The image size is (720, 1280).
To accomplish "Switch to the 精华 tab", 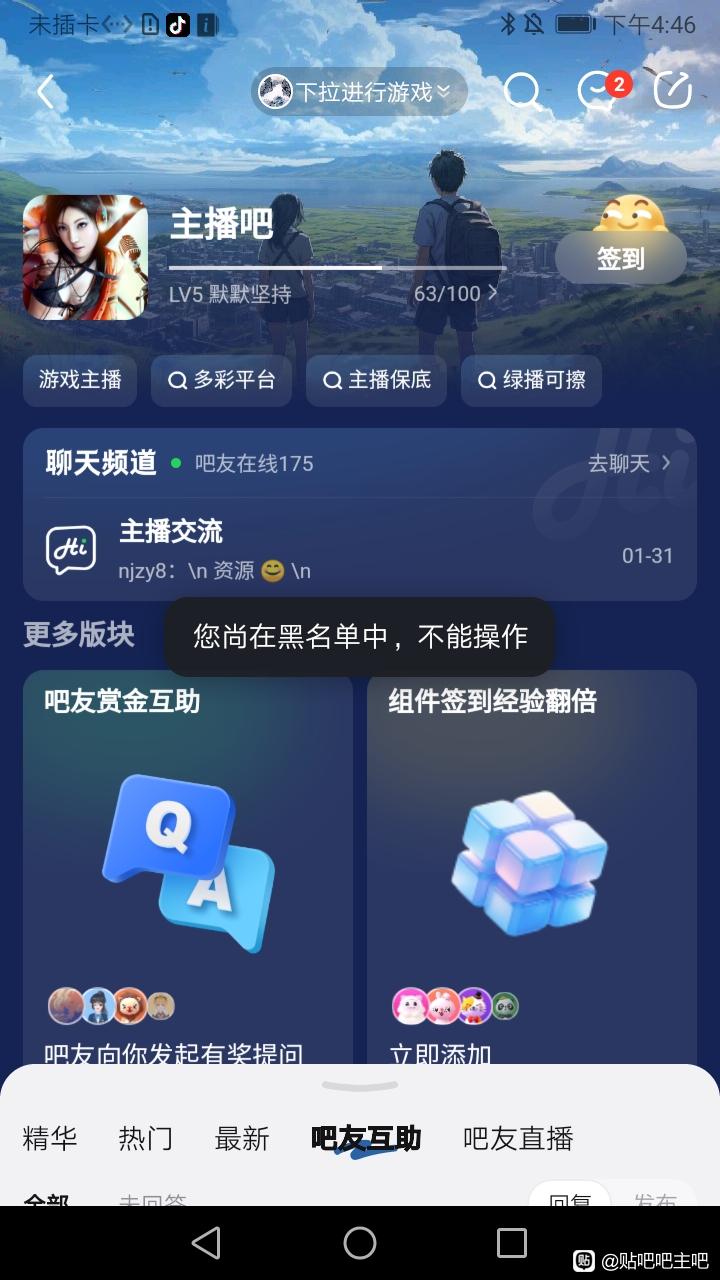I will tap(50, 1138).
